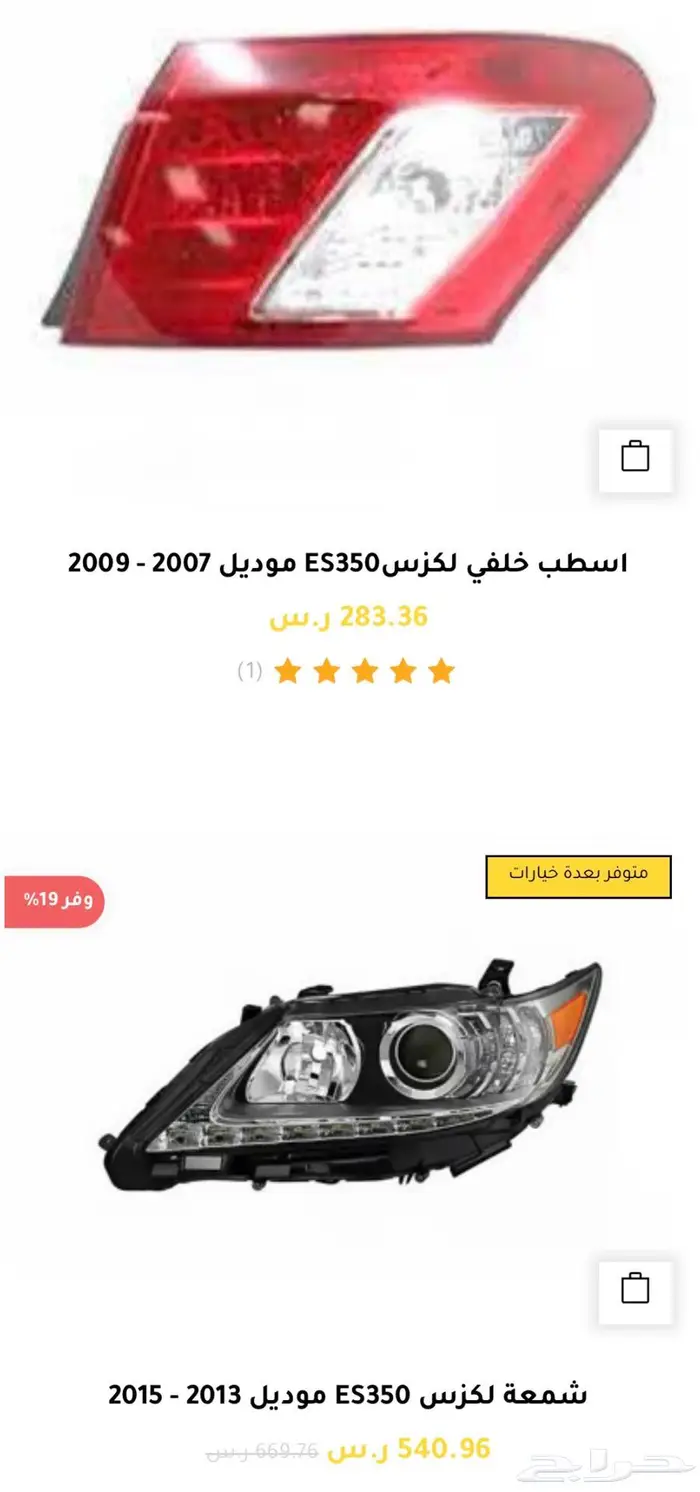Open the ES350 2007 - 2009 tail light title
Screen dimensions: 700x1492
[348, 563]
